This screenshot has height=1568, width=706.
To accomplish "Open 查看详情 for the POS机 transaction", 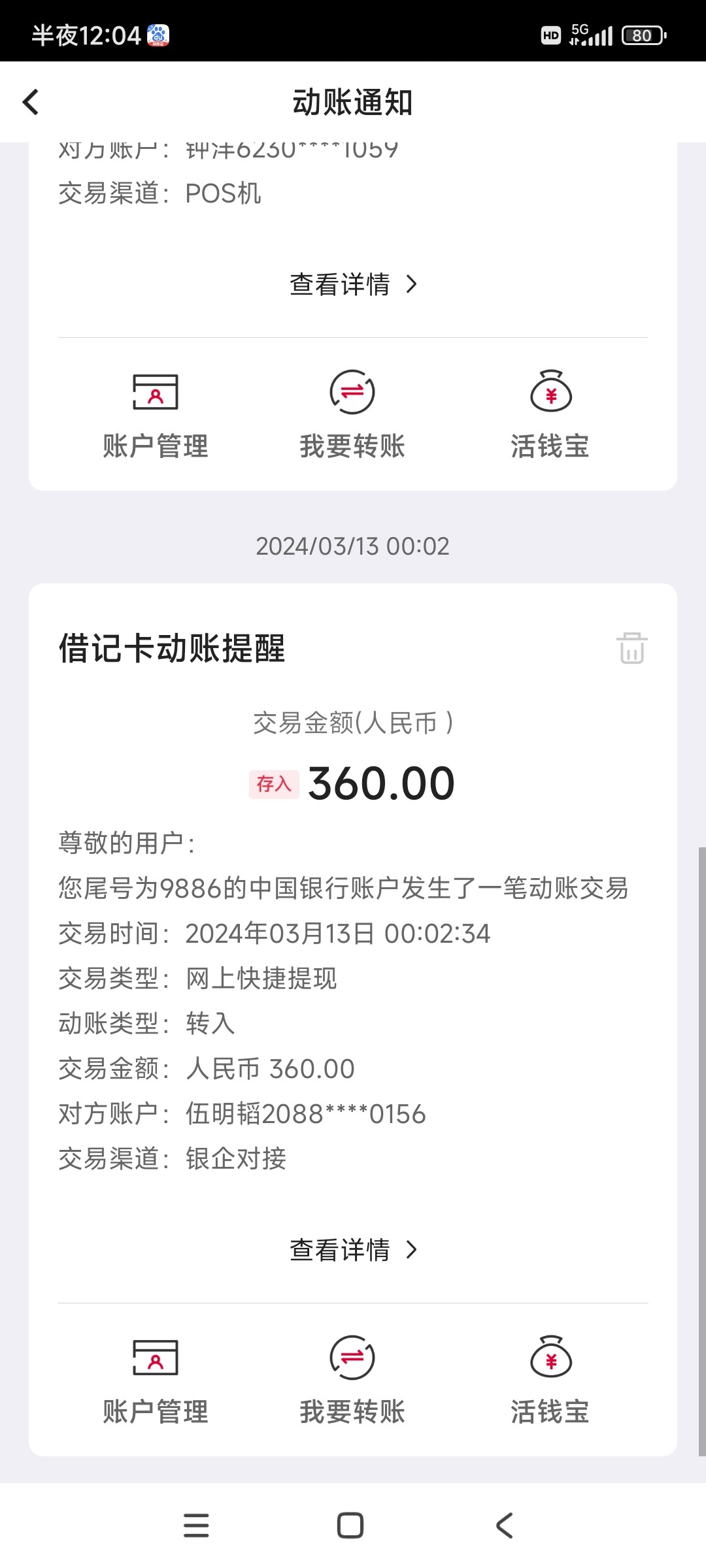I will (353, 285).
